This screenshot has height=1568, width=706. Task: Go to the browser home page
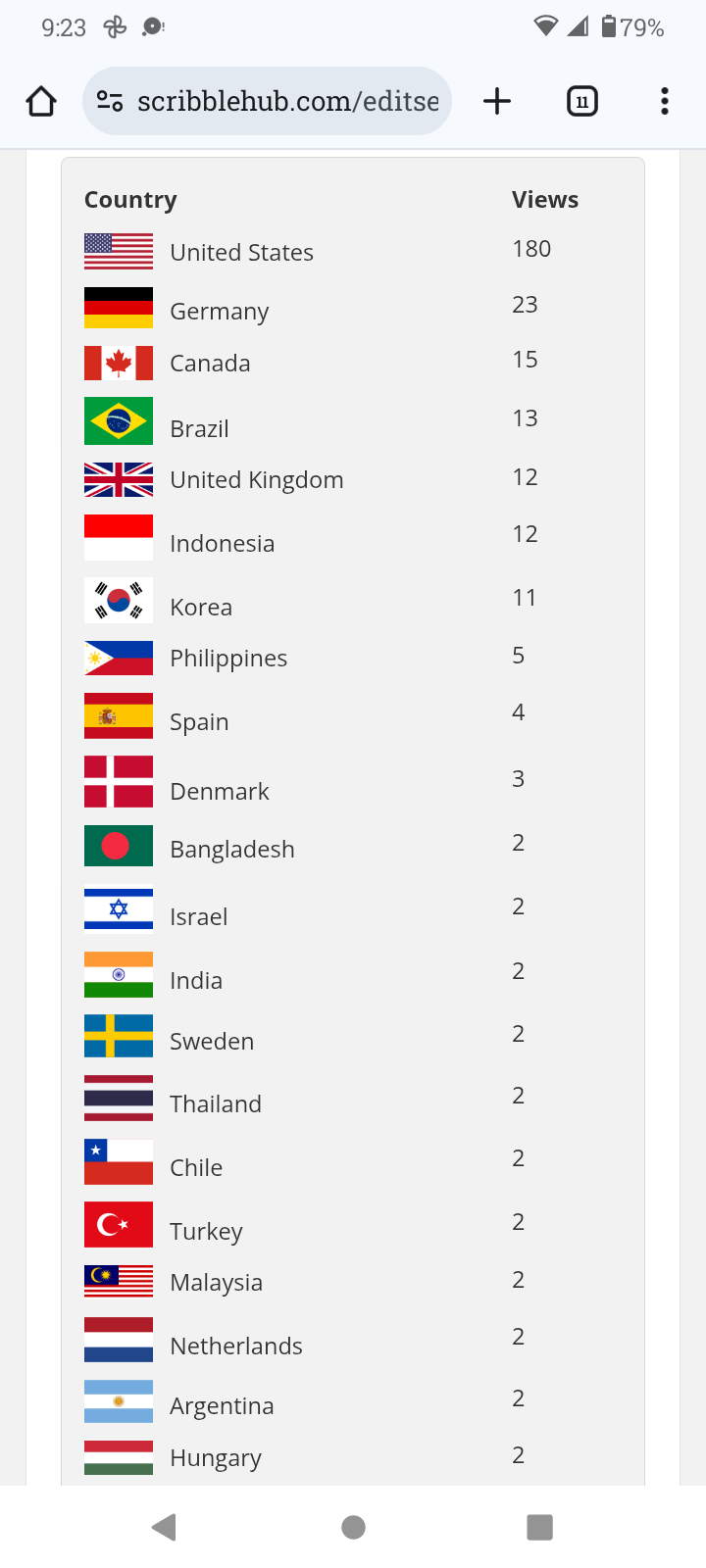[x=41, y=101]
